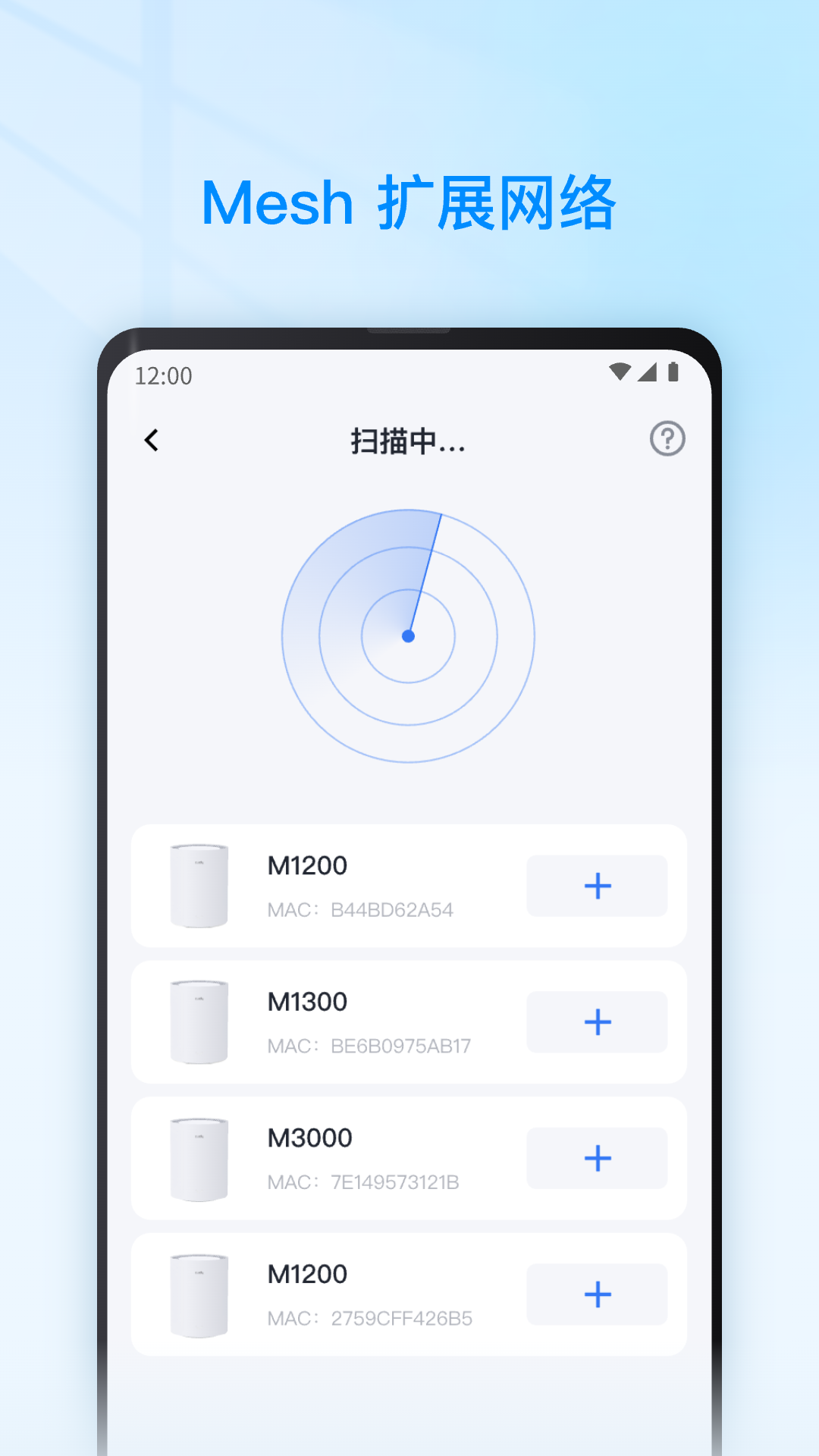Select the M1200 router product image
This screenshot has width=819, height=1456.
coord(199,886)
